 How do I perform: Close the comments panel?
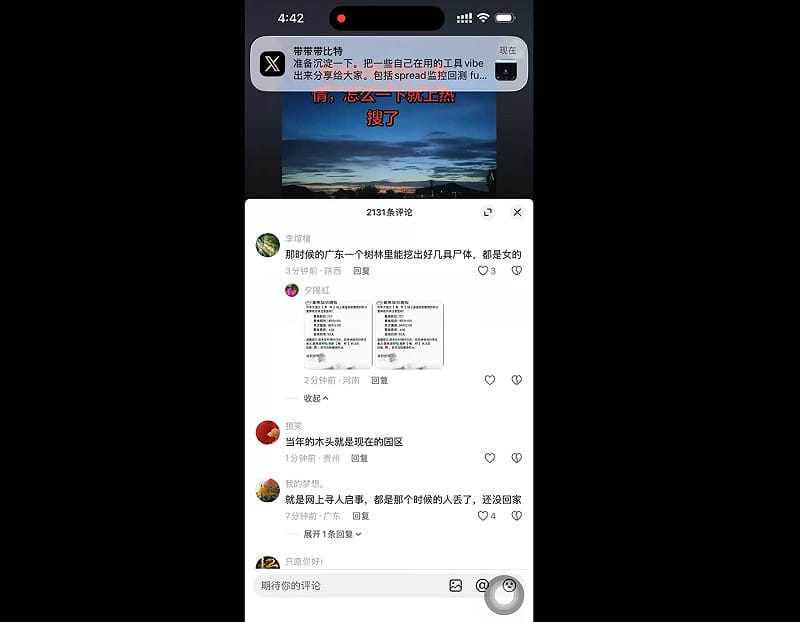[x=517, y=212]
